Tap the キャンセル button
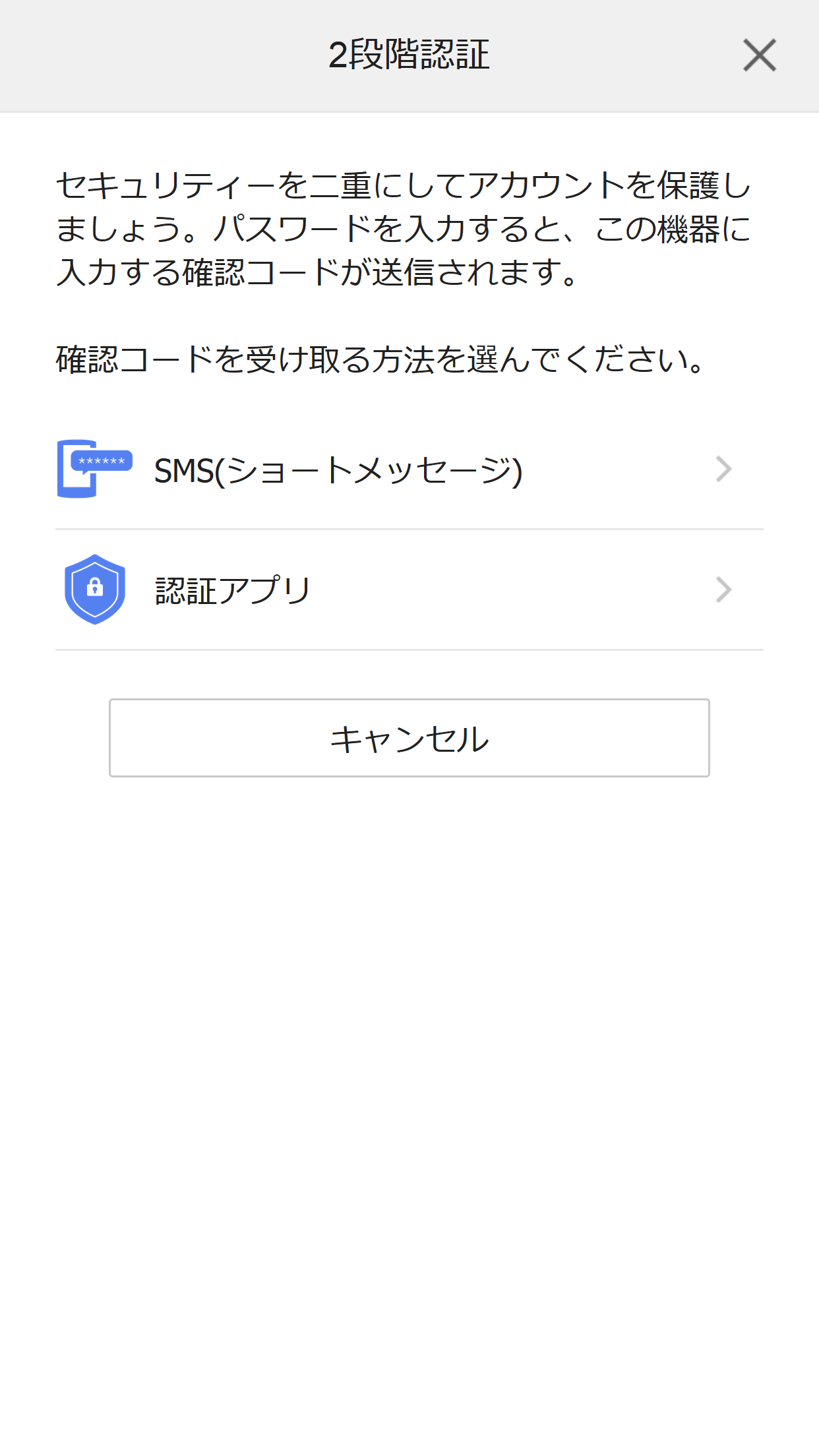This screenshot has height=1456, width=819. (x=409, y=738)
